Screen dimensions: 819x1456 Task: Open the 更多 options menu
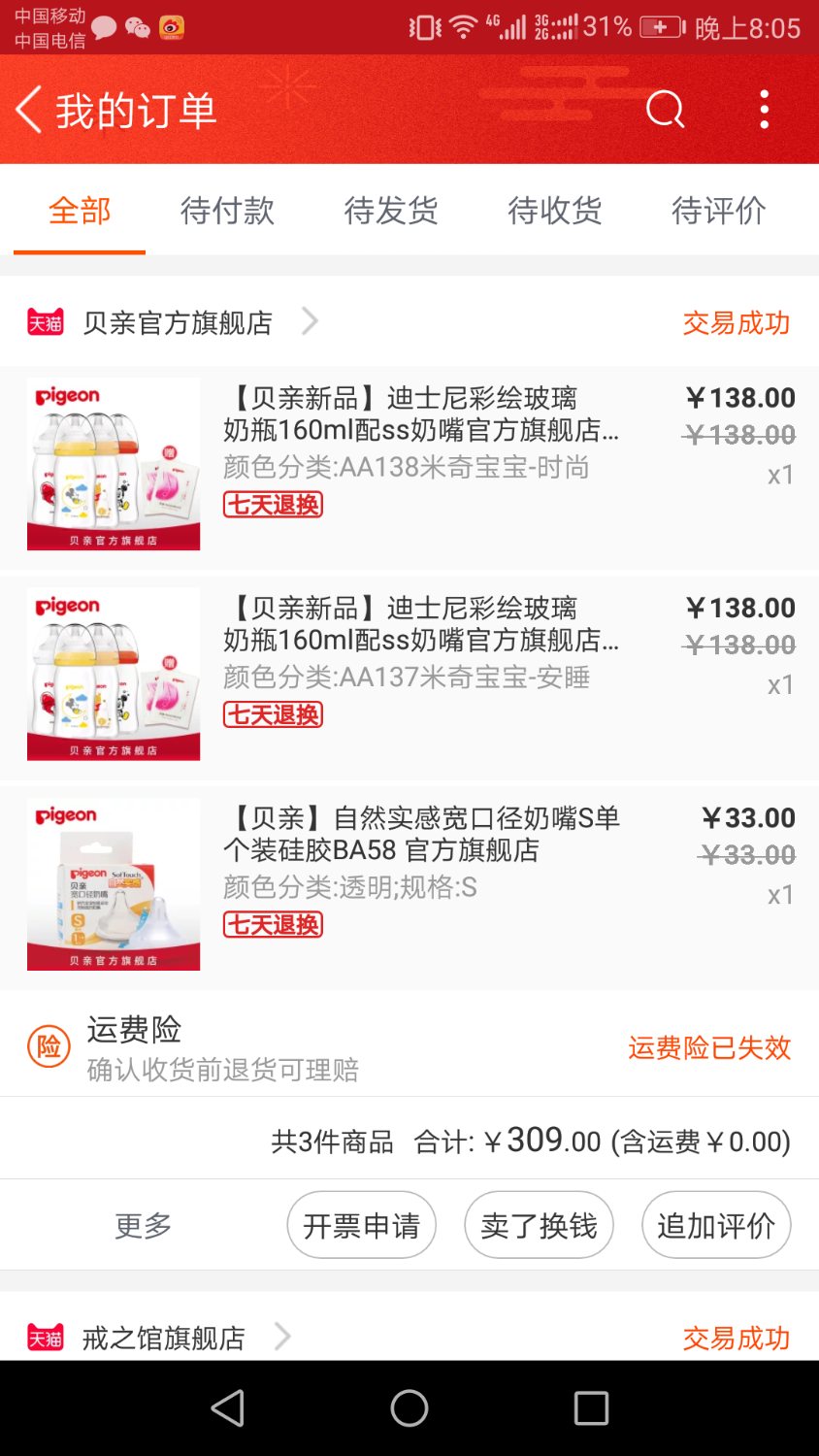[142, 1224]
